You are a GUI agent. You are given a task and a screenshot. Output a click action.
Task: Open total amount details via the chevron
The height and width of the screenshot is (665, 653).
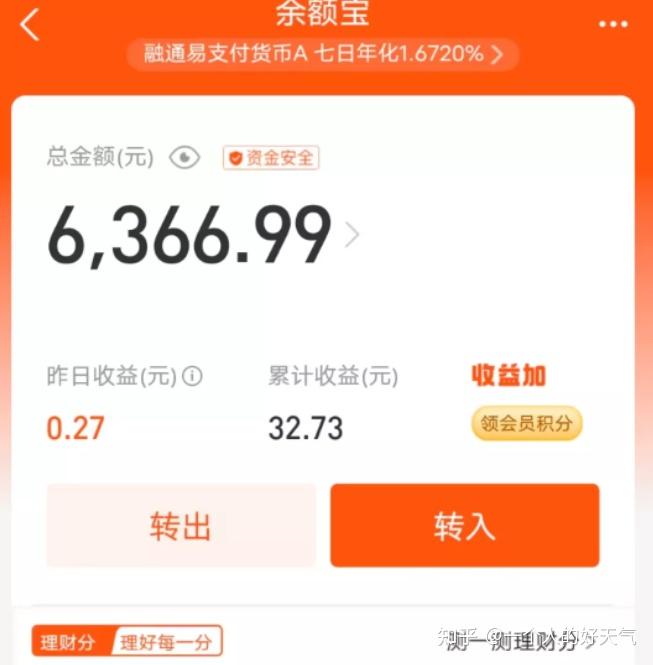[351, 235]
